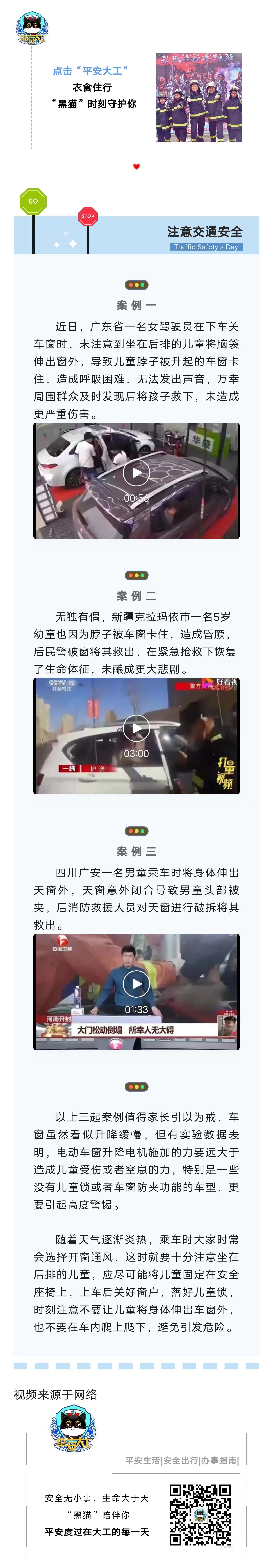Play the 03:00 video under 案例二
This screenshot has width=273, height=1568.
pos(136,728)
